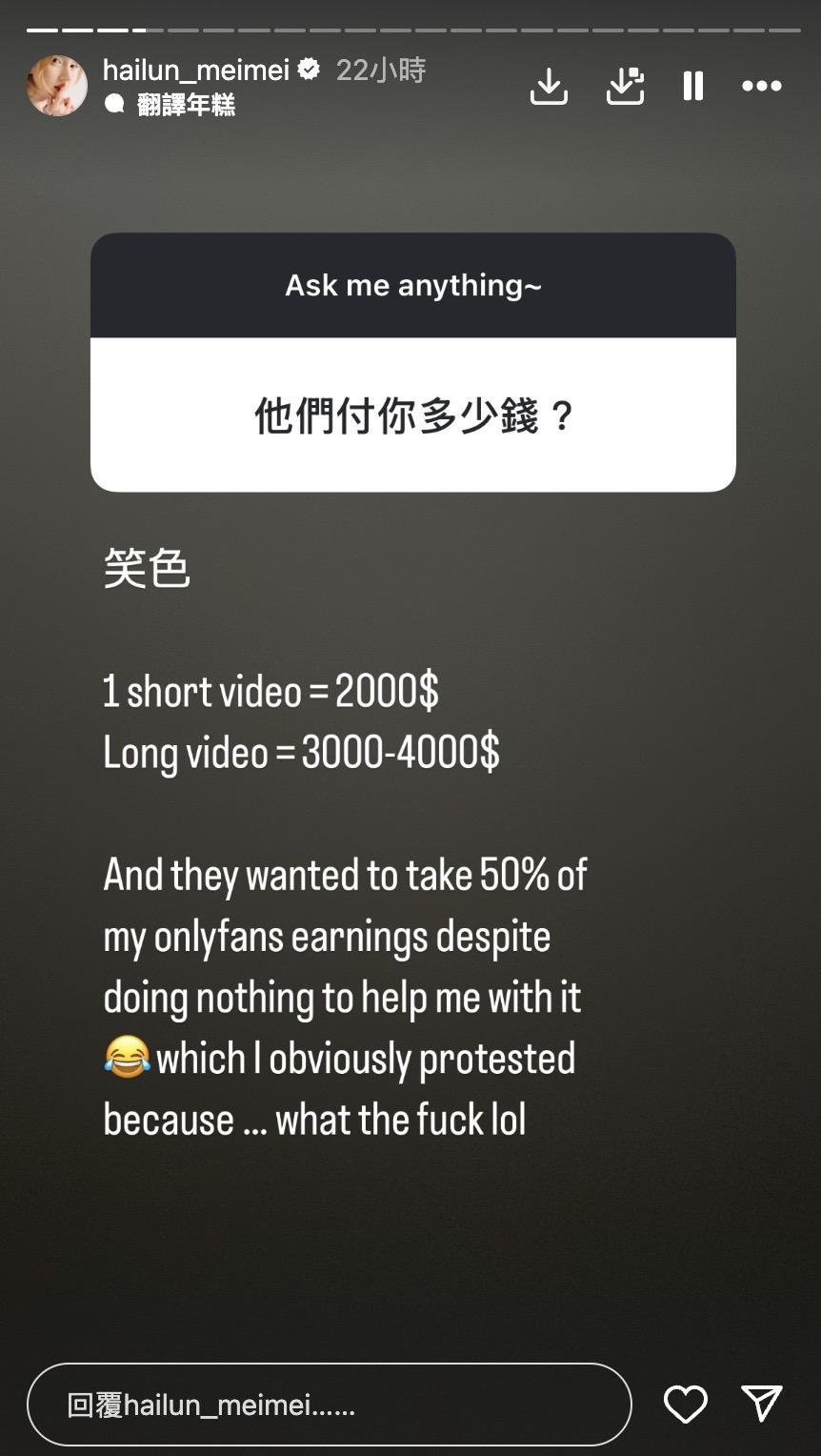
Task: Pause the story playback
Action: (693, 87)
